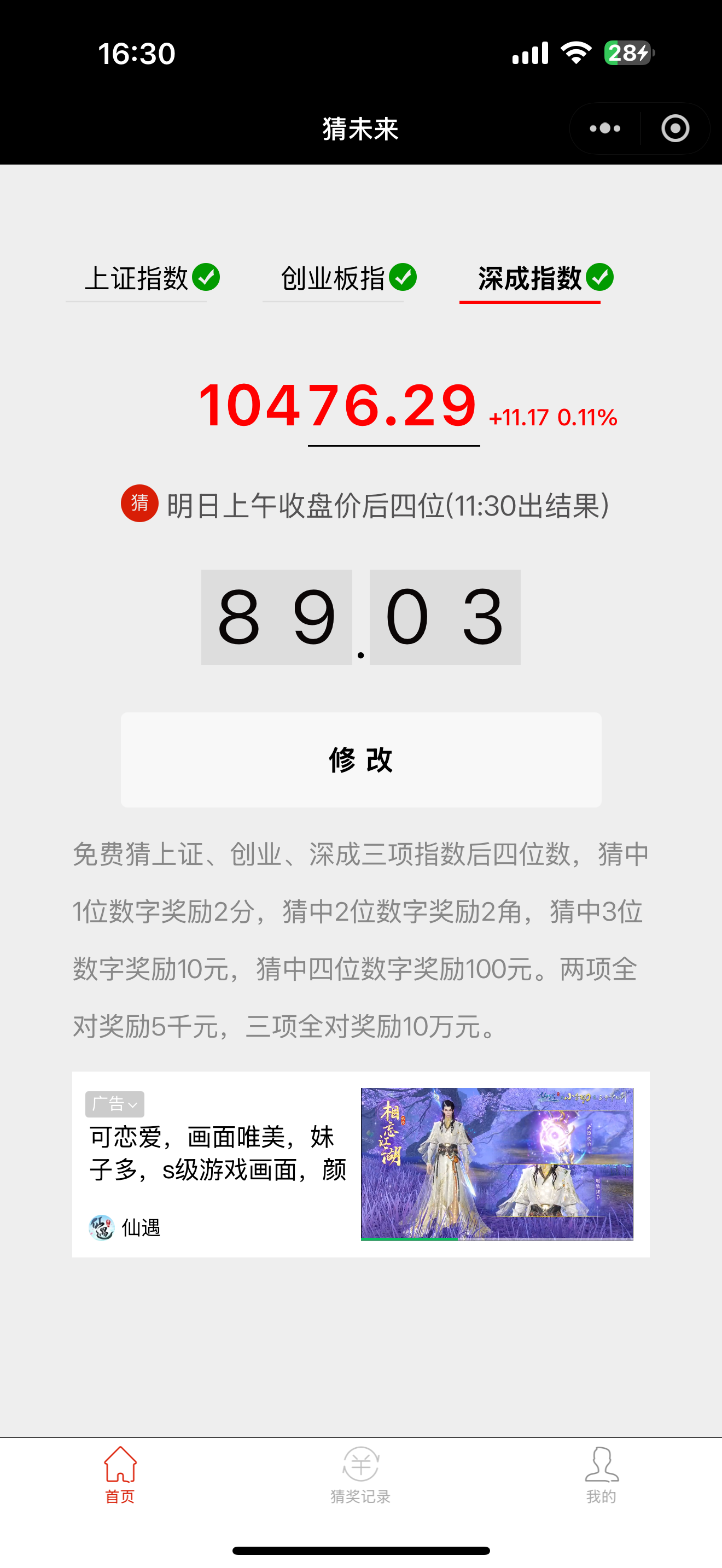
Task: Select the 深成指数 tab
Action: (x=530, y=279)
